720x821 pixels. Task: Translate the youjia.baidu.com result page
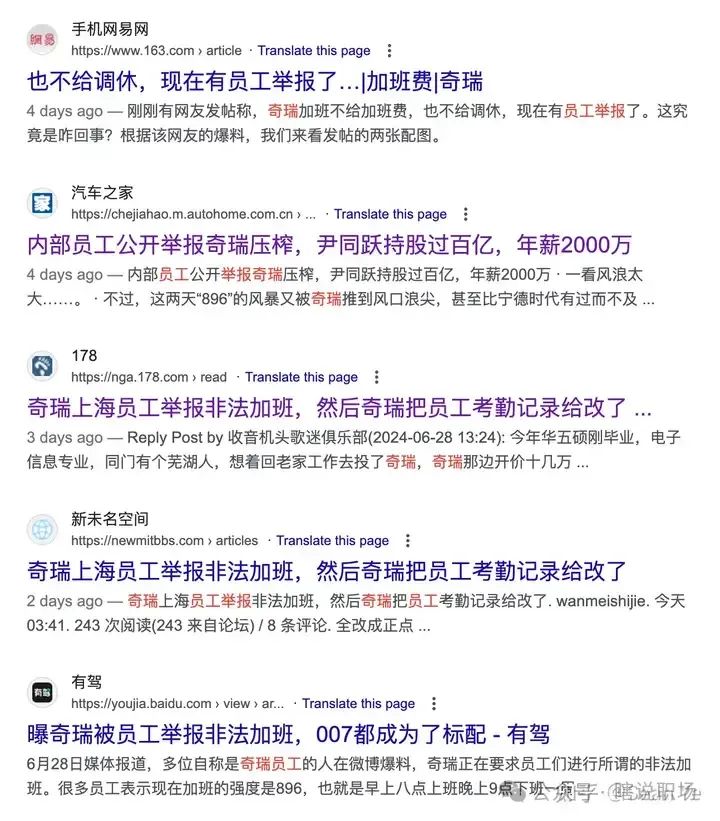(358, 703)
